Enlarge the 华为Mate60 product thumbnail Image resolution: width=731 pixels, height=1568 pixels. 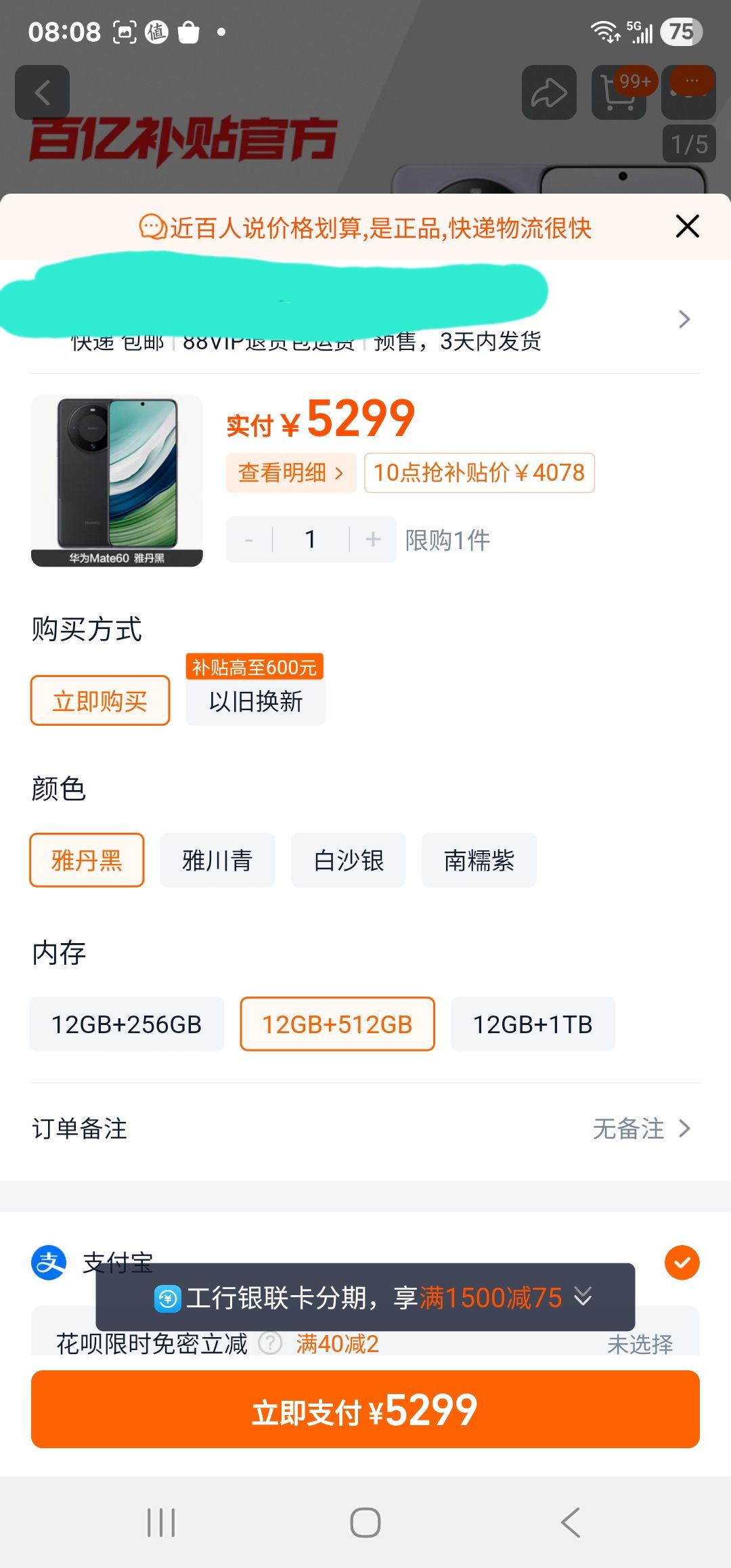pyautogui.click(x=116, y=480)
